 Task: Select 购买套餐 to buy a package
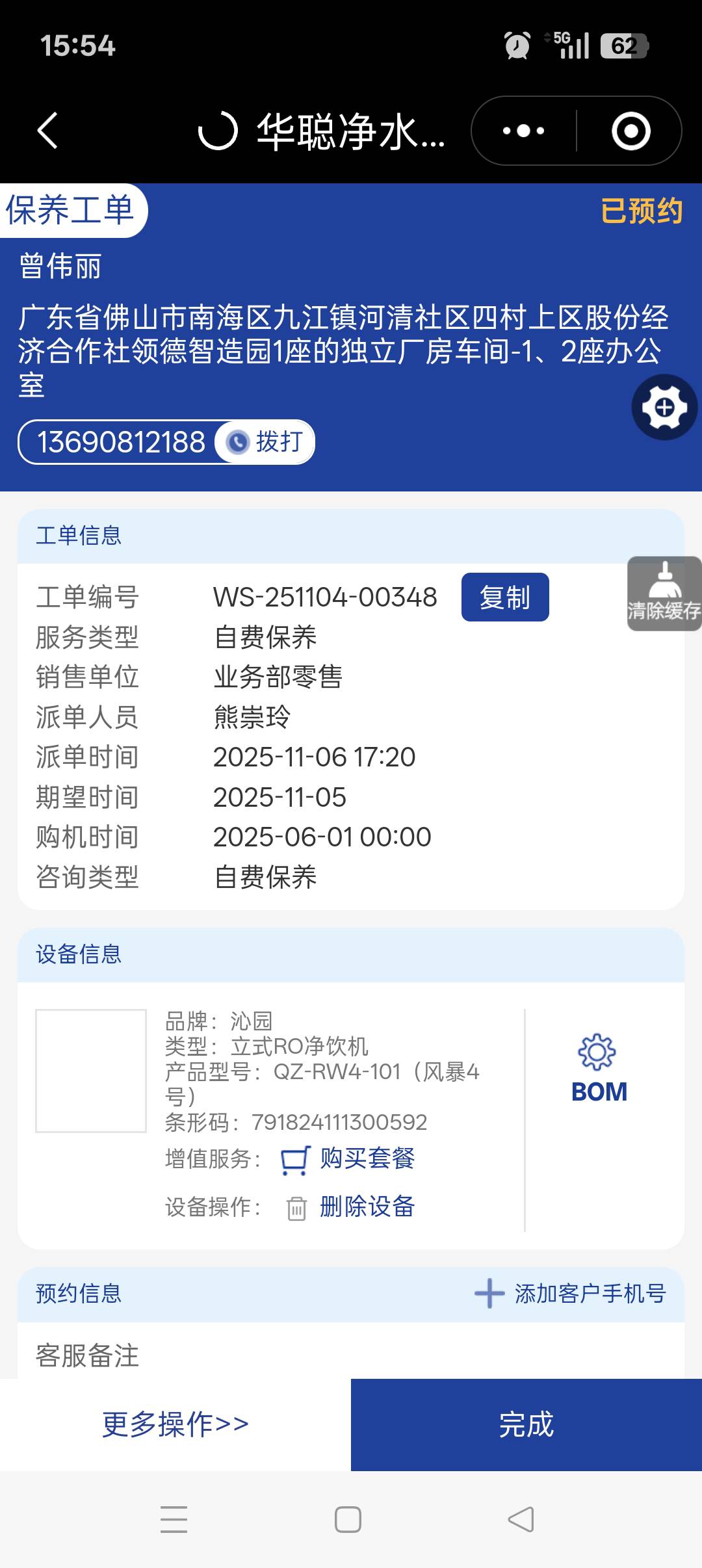point(366,1158)
